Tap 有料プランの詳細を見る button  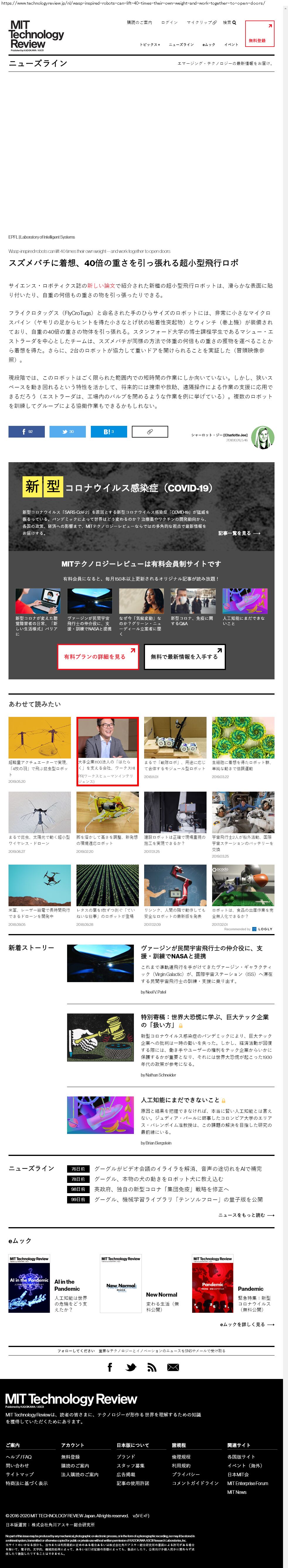point(98,657)
